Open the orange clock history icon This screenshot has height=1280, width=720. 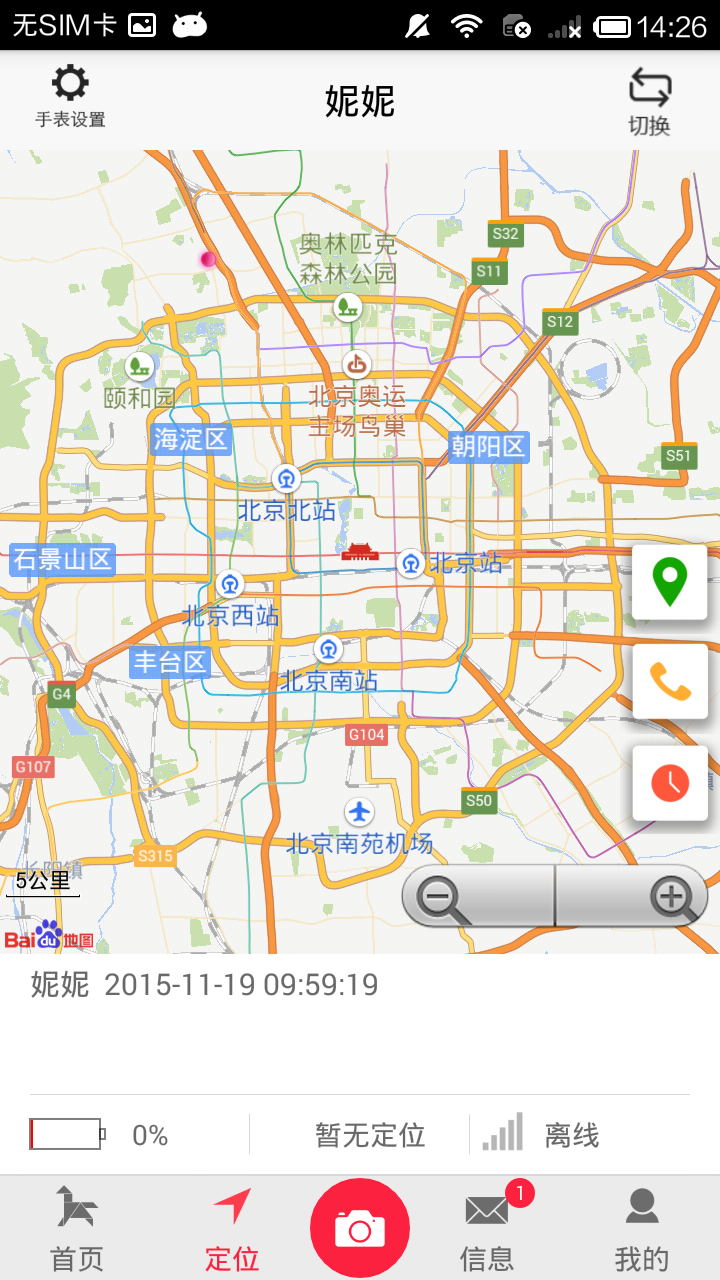point(669,783)
